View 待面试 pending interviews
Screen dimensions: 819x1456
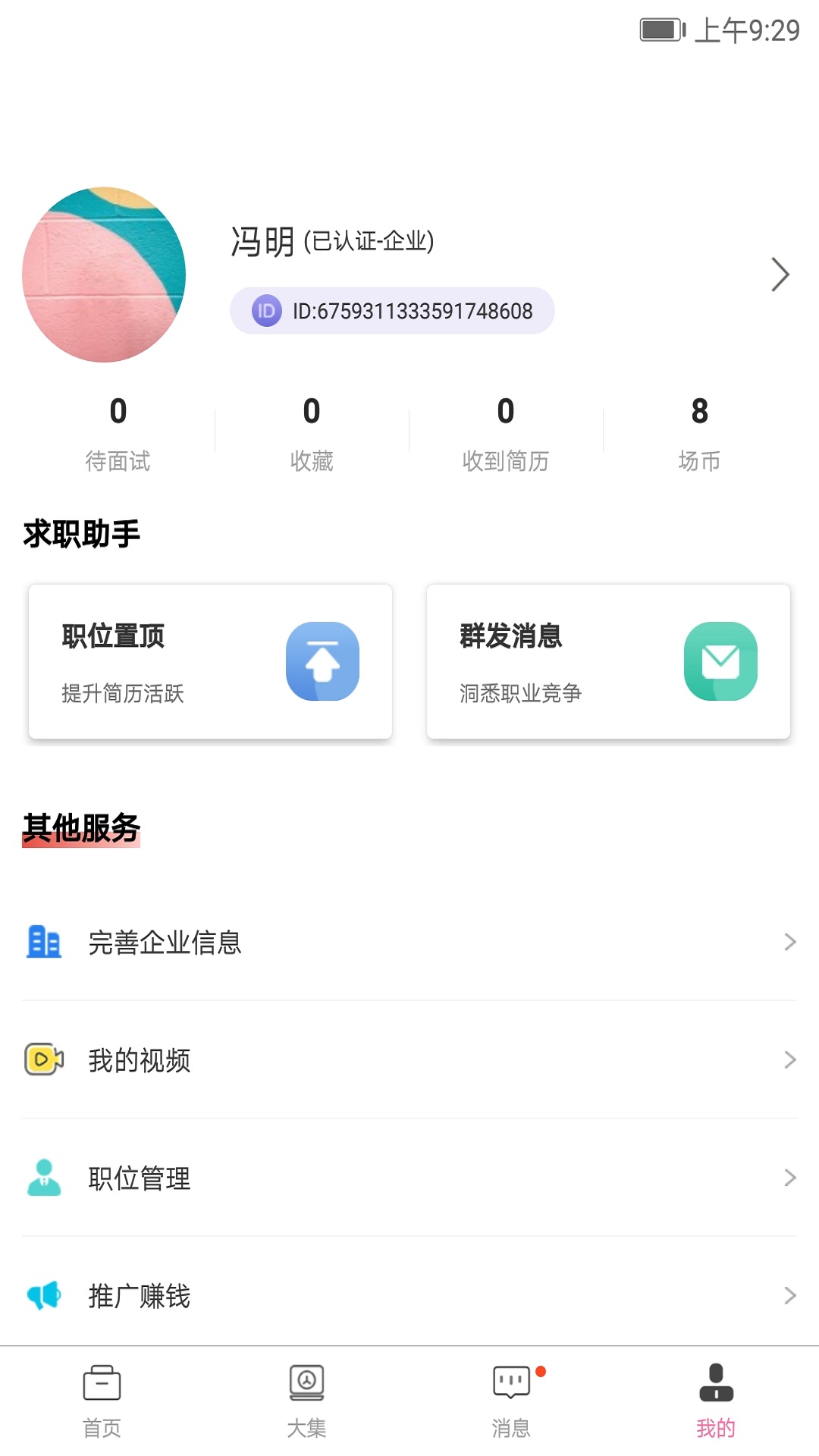point(118,434)
